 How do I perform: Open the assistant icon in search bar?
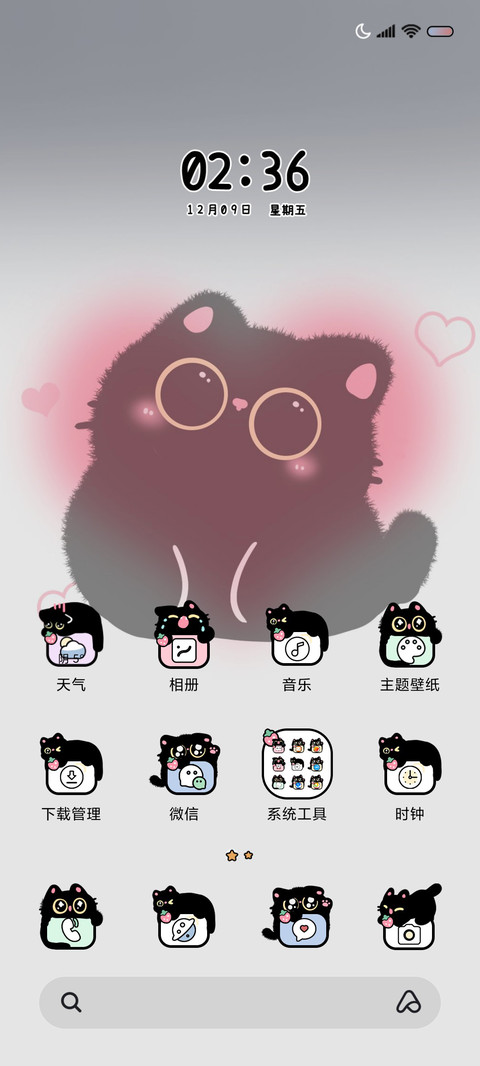click(x=409, y=1002)
